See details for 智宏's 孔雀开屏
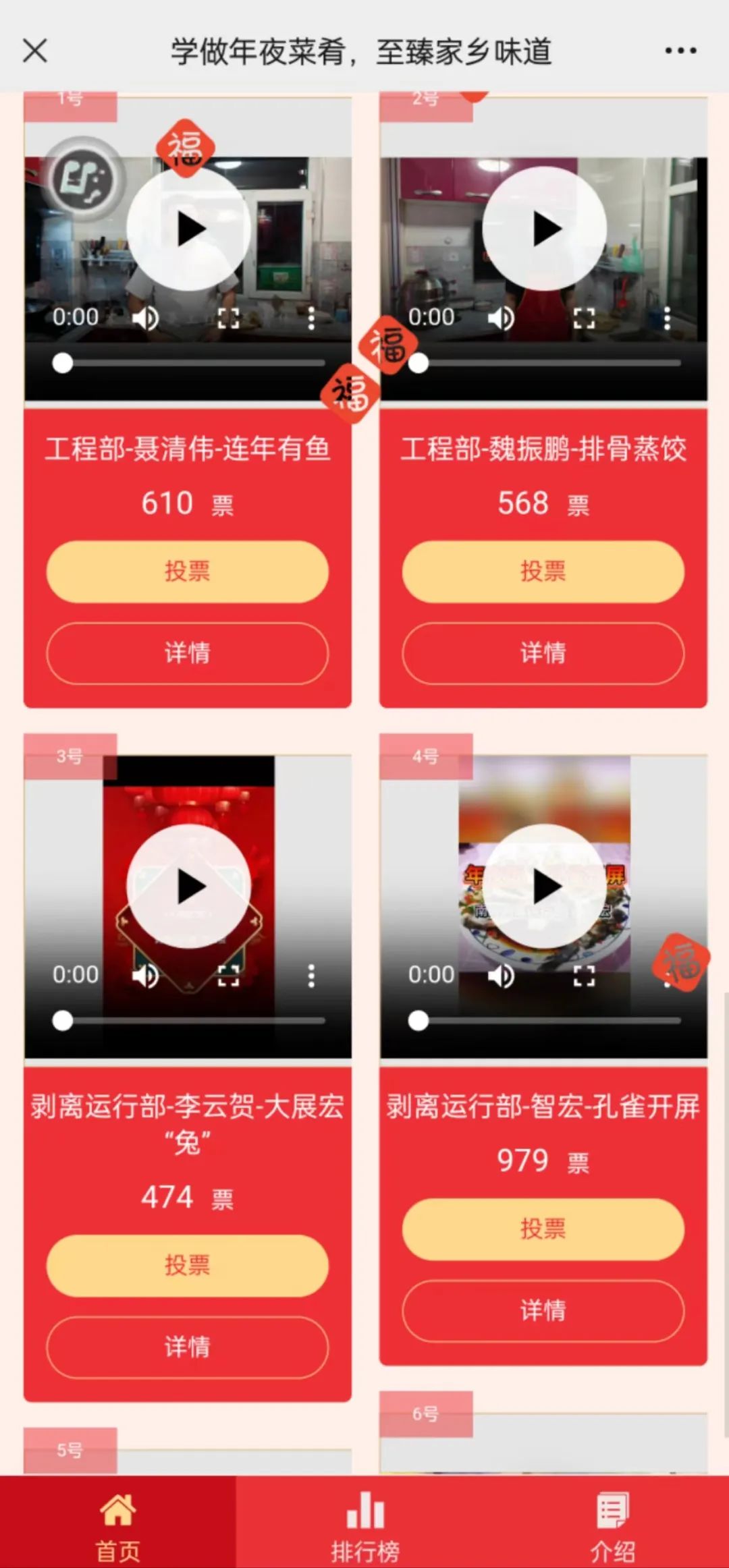729x1568 pixels. point(543,1310)
